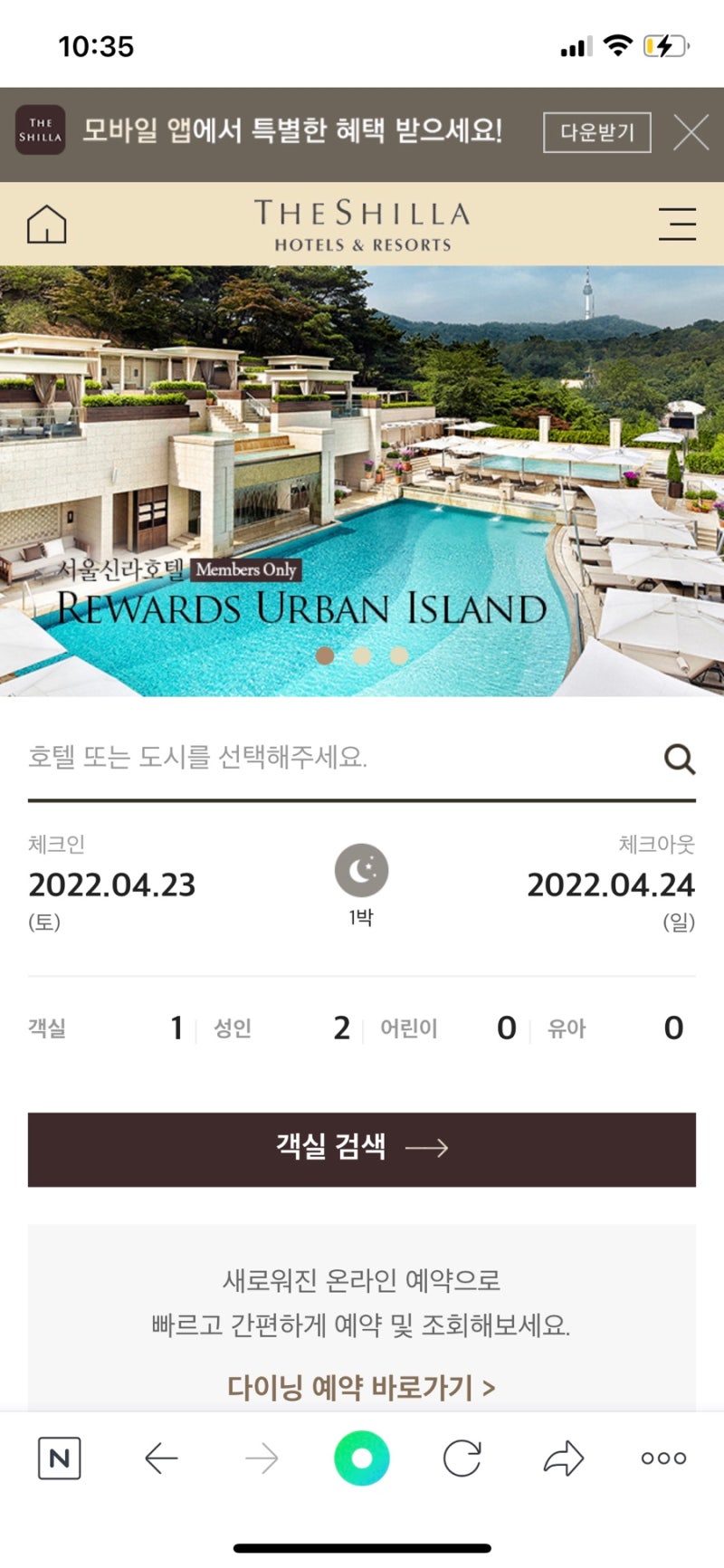Edit the 성인 adult count
Viewport: 724px width, 1568px height.
tap(341, 1028)
